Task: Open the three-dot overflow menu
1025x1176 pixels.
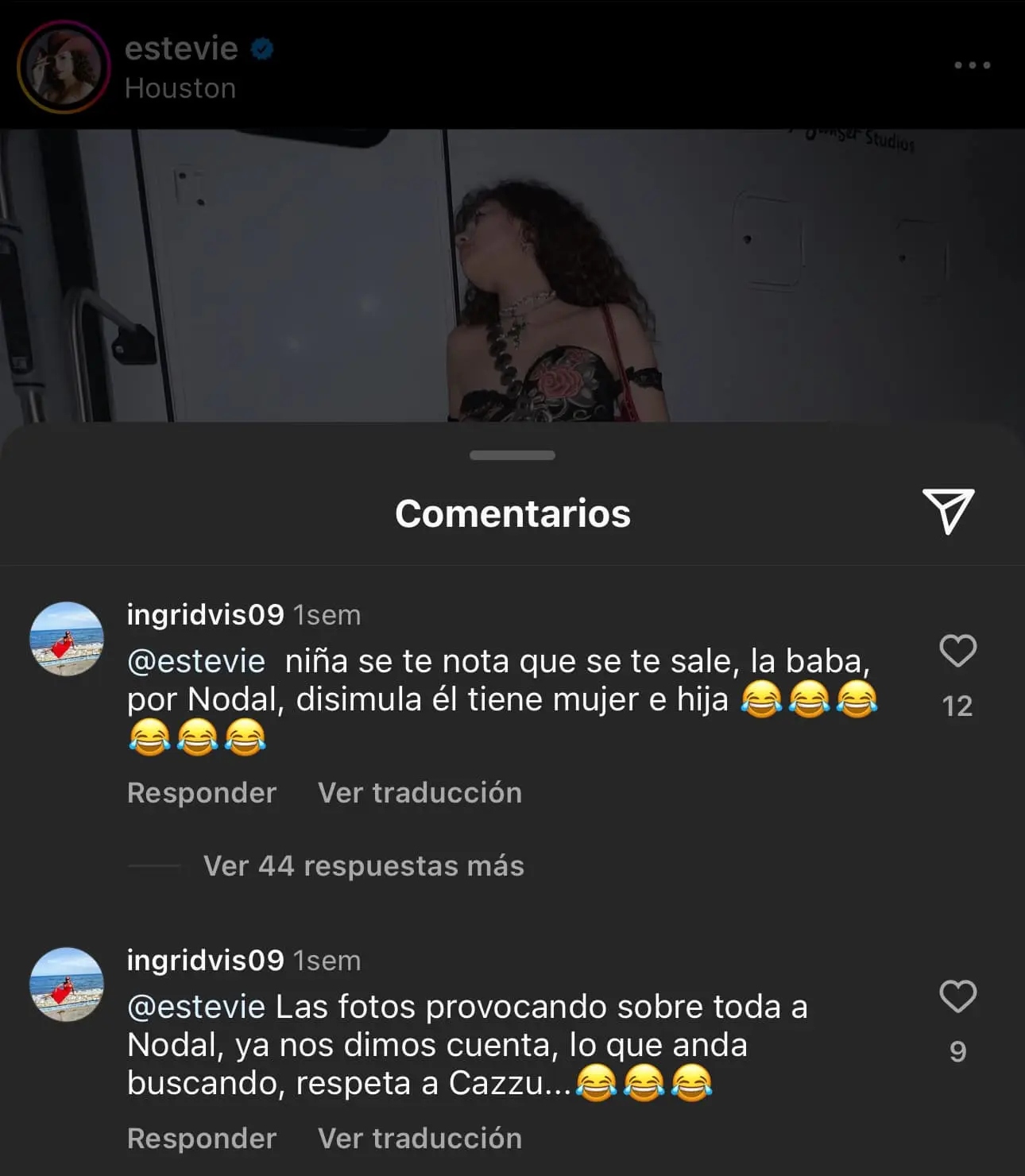Action: [972, 65]
